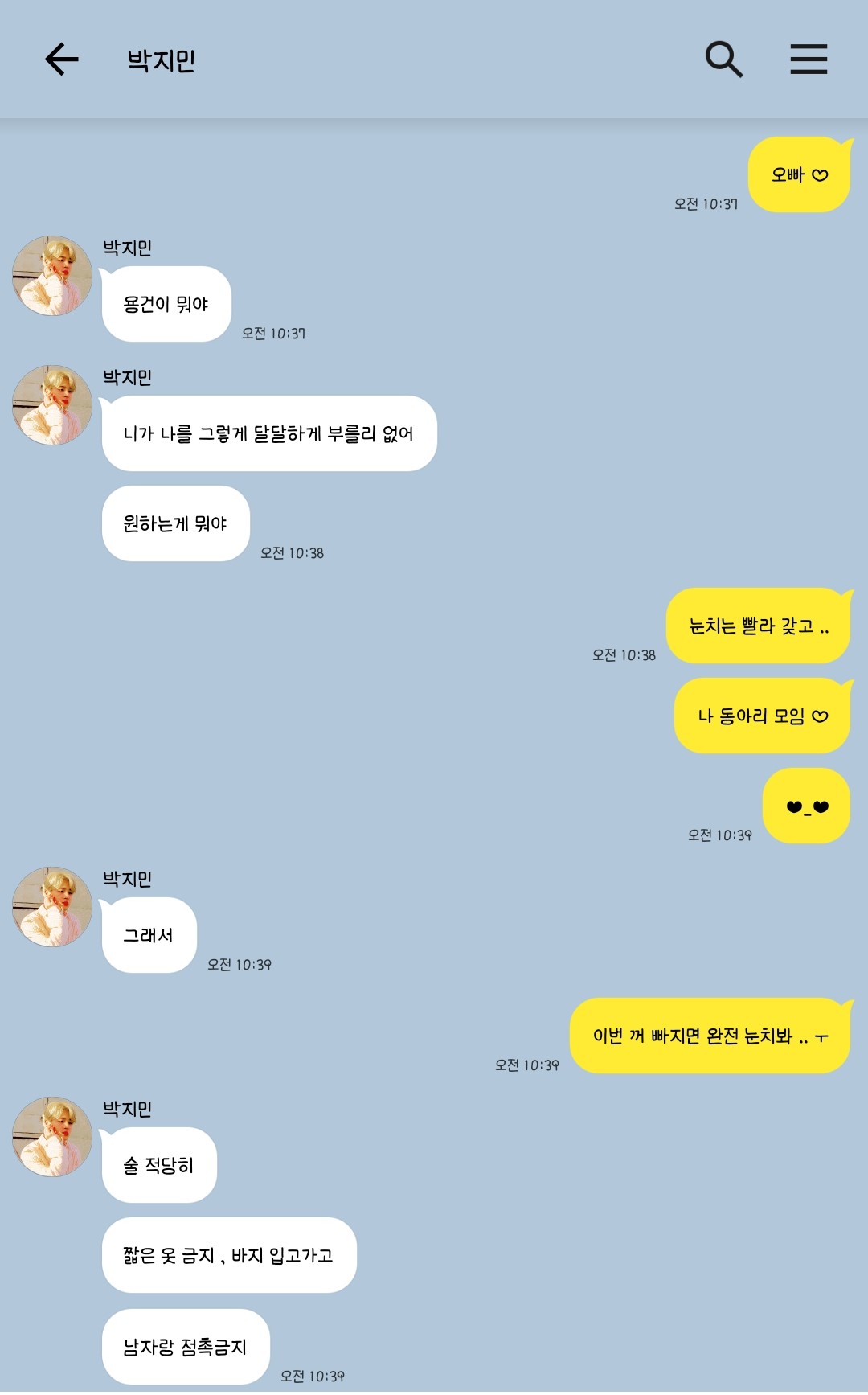Search within this chat
This screenshot has height=1395, width=868.
[723, 59]
